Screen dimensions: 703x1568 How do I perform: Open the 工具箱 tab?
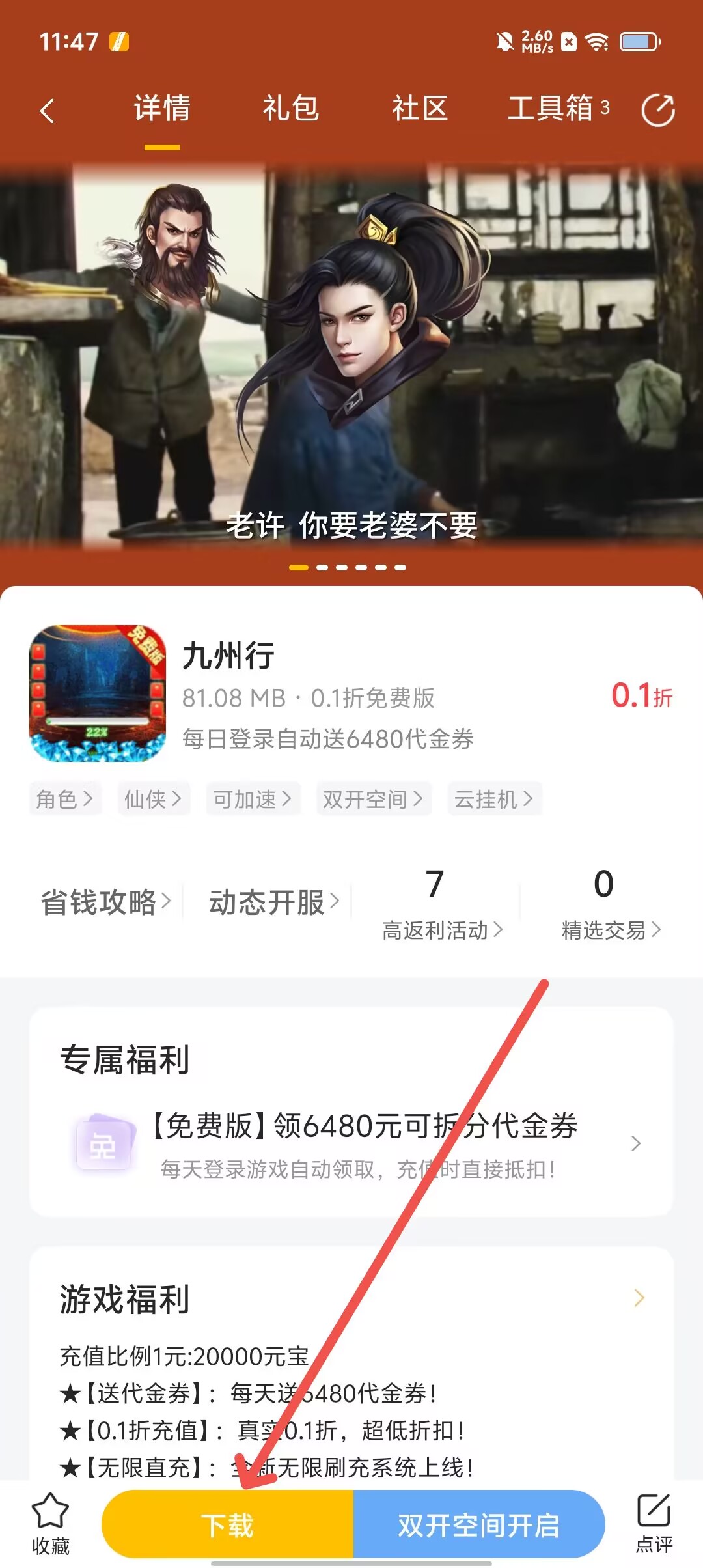558,108
